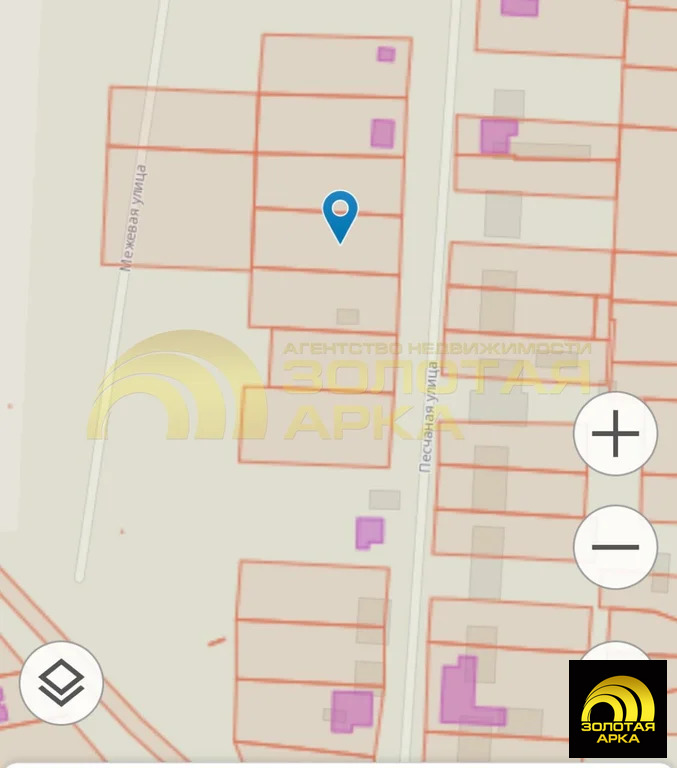Open the map layers selector

[61, 683]
